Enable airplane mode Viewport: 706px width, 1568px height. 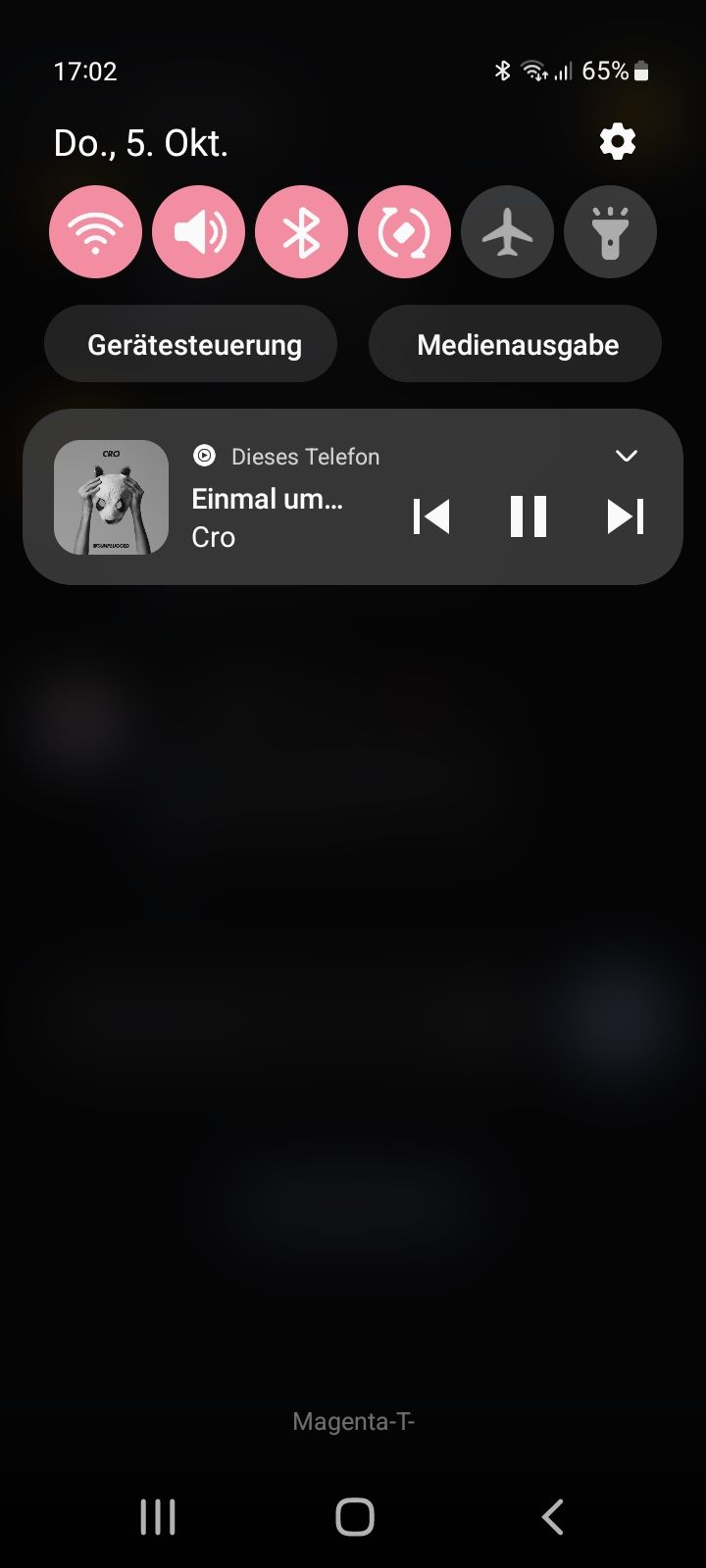(507, 233)
